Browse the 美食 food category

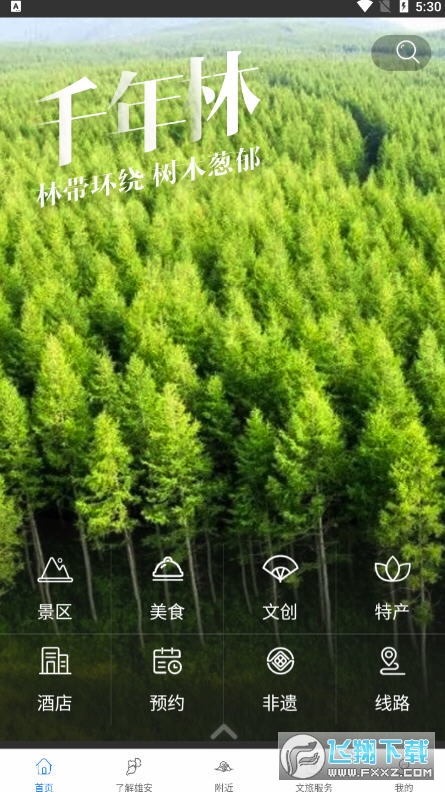pos(167,588)
